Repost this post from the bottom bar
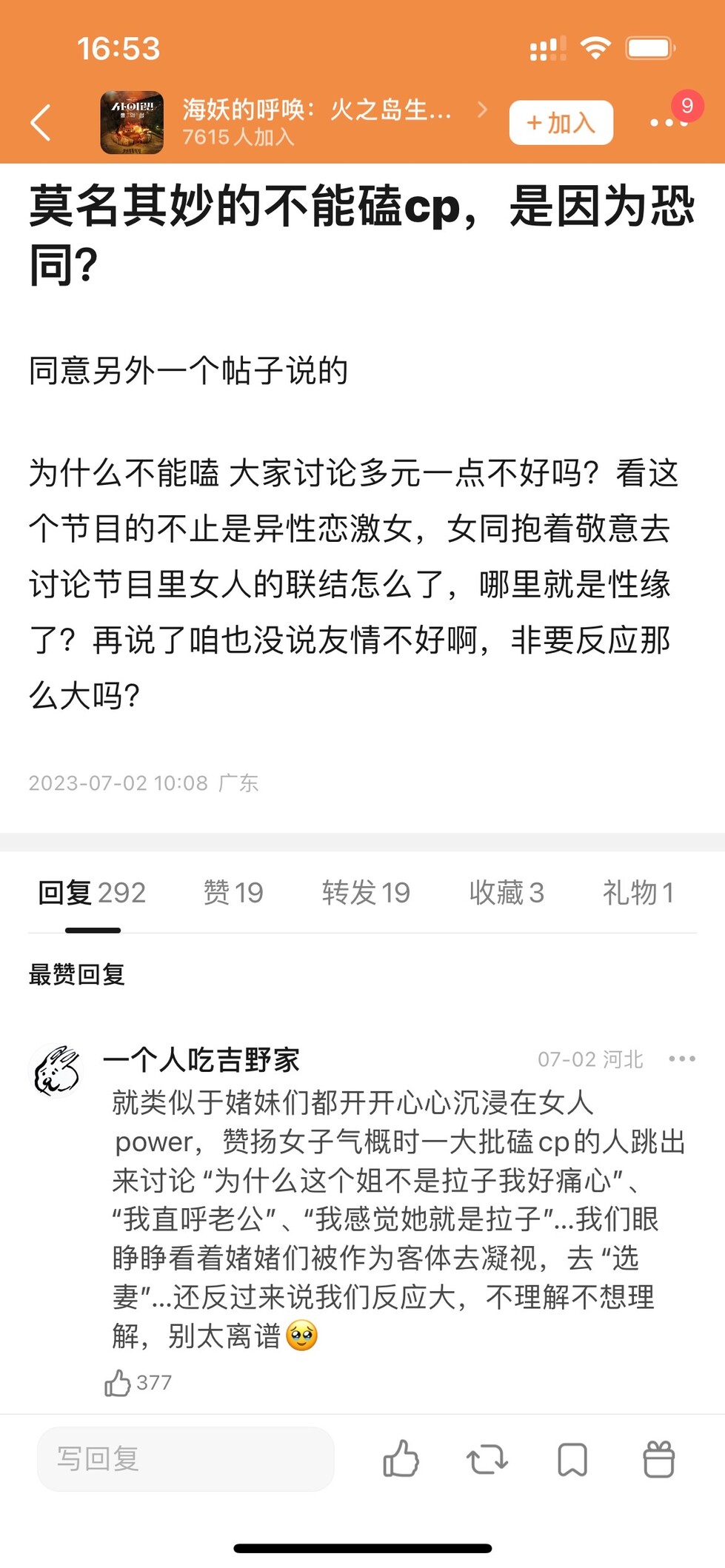This screenshot has width=725, height=1568. [487, 1460]
